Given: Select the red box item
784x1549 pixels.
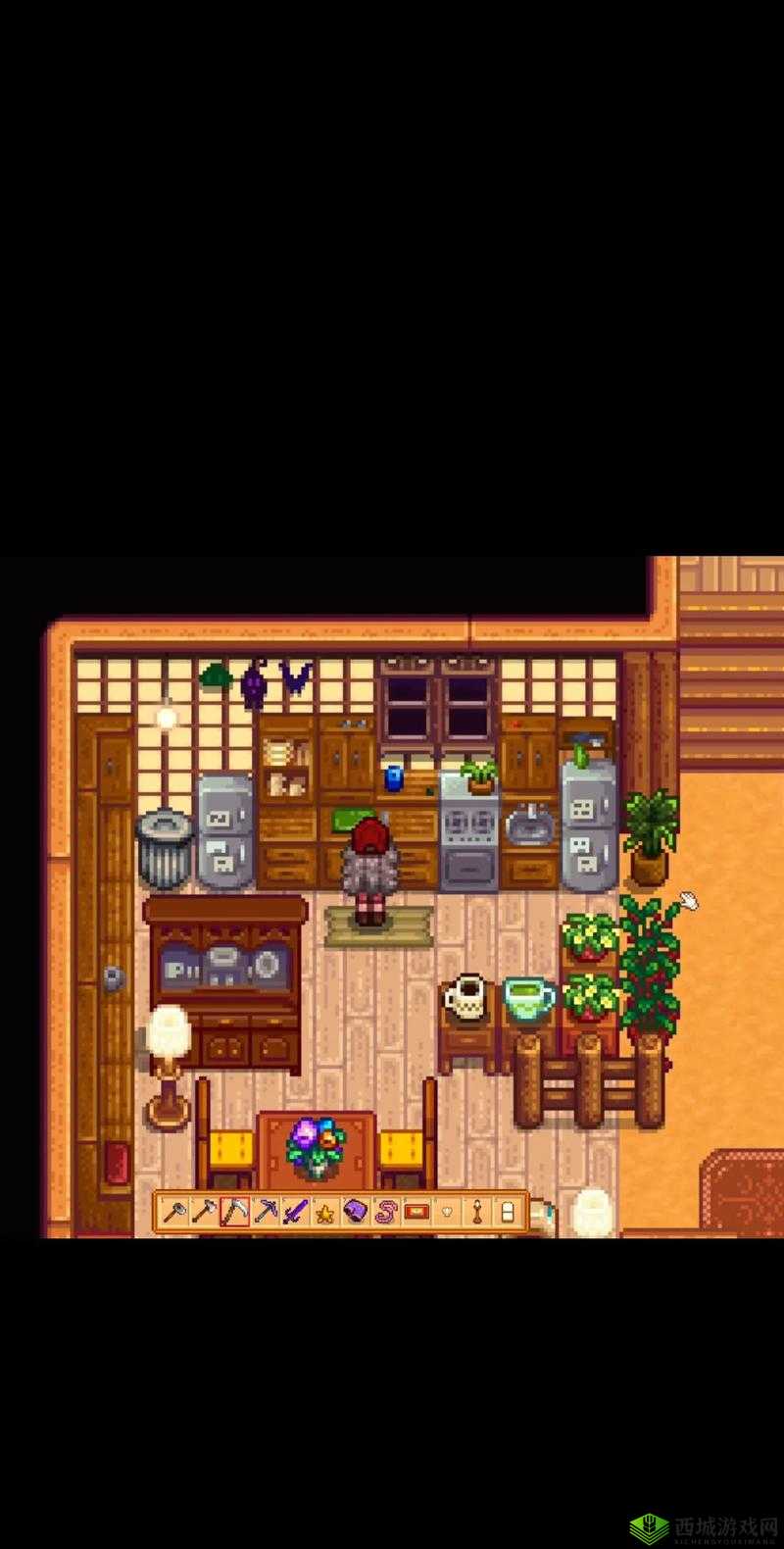Looking at the screenshot, I should (x=416, y=1213).
